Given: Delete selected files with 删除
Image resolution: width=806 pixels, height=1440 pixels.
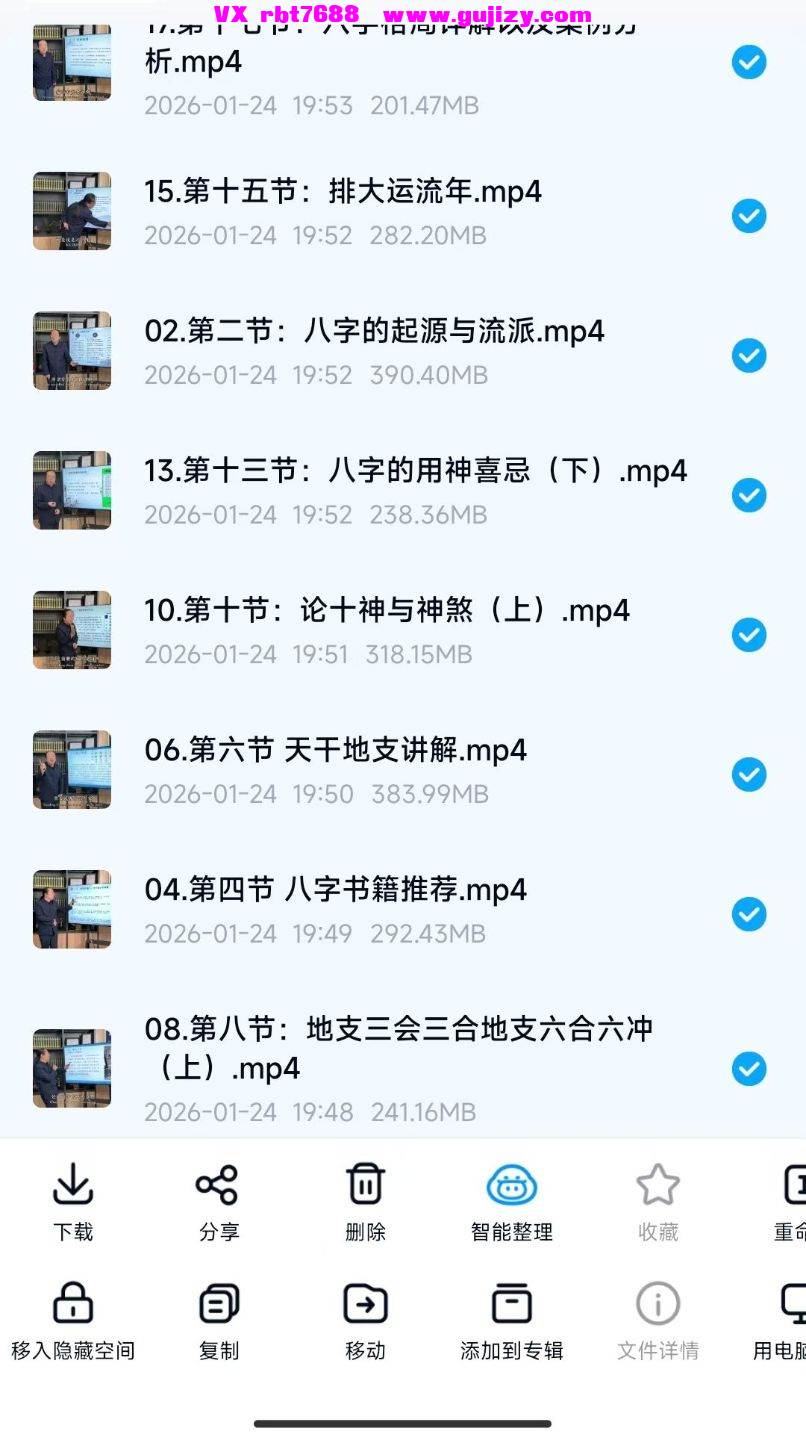Looking at the screenshot, I should click(365, 1202).
